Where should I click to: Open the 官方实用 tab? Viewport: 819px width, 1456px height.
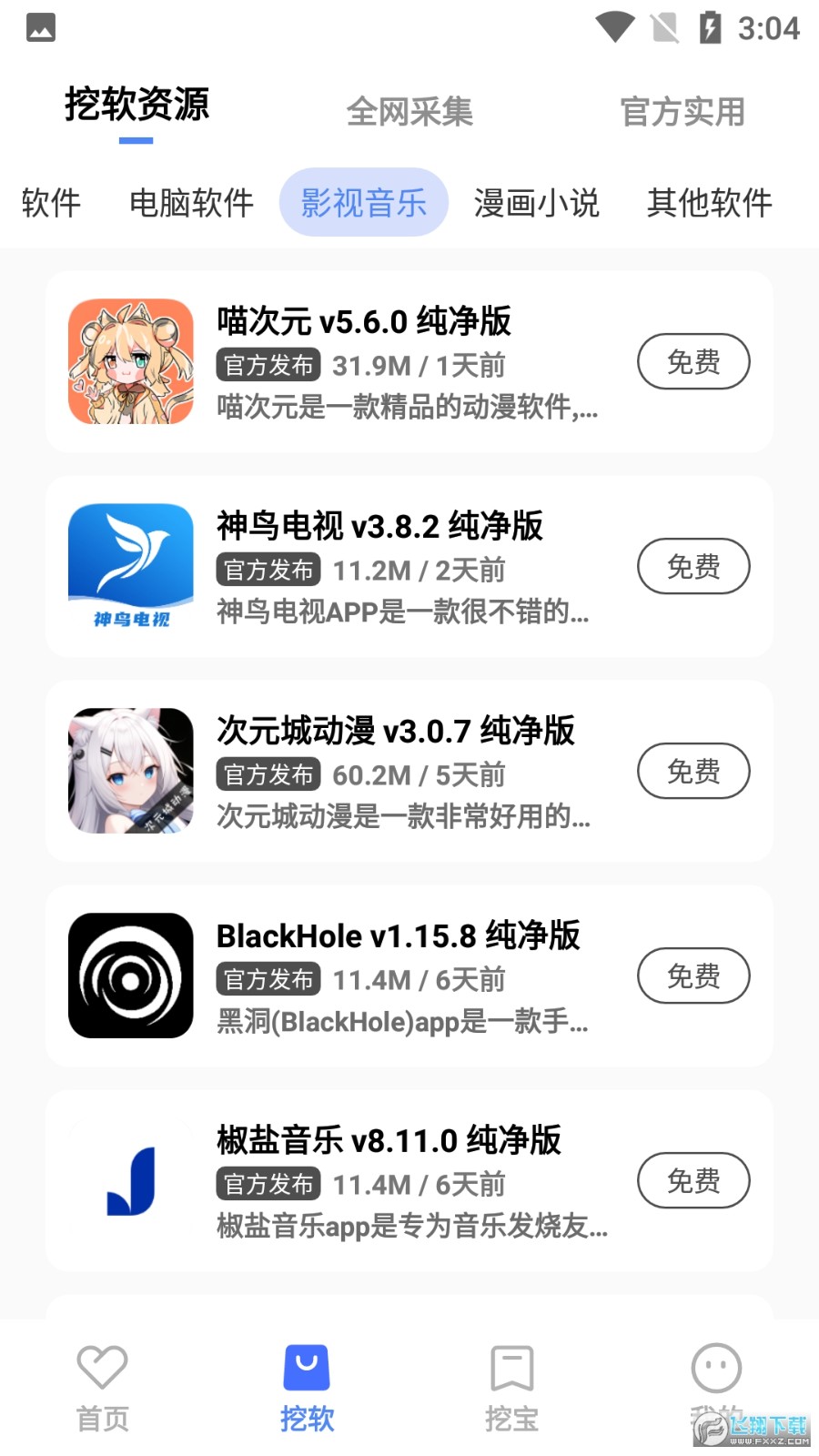point(682,113)
